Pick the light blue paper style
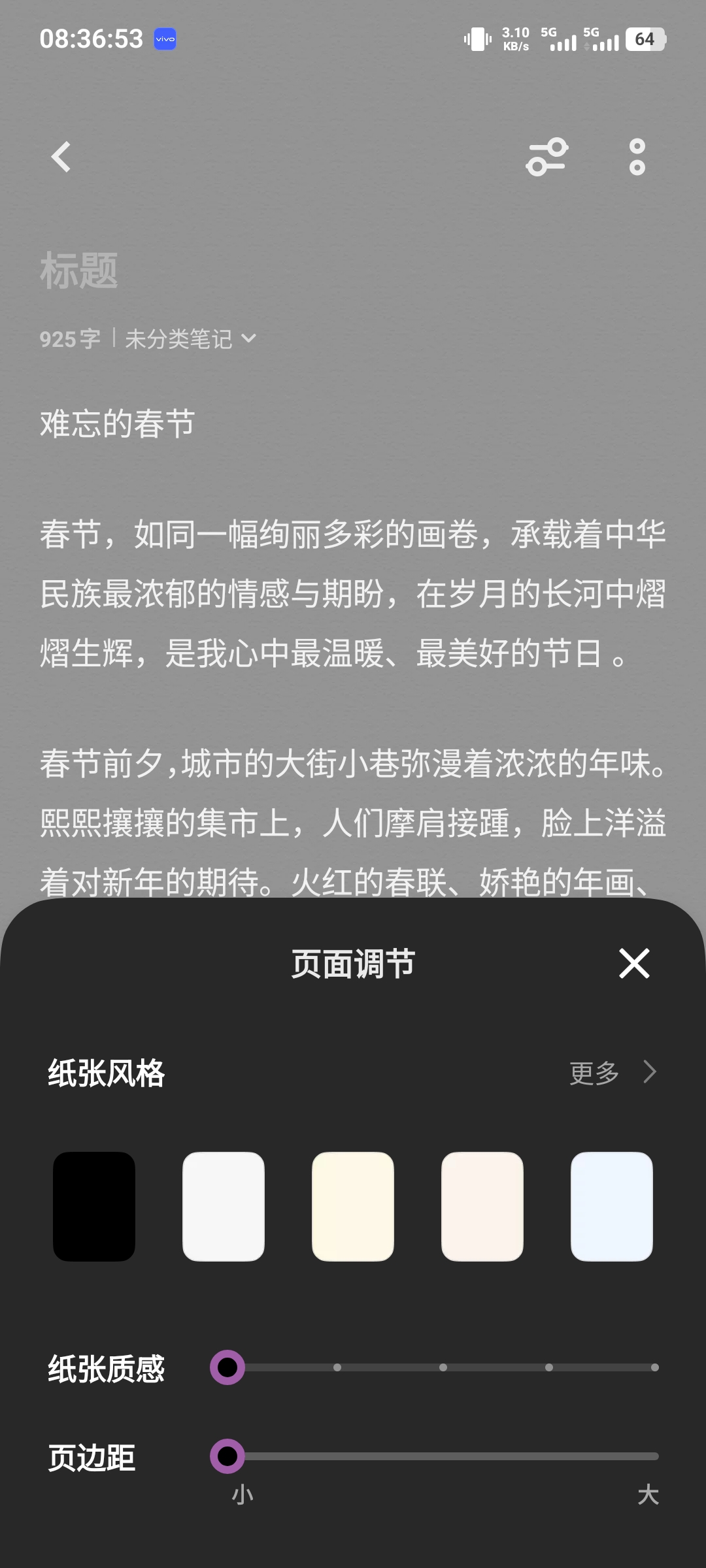This screenshot has height=1568, width=706. tap(612, 1206)
